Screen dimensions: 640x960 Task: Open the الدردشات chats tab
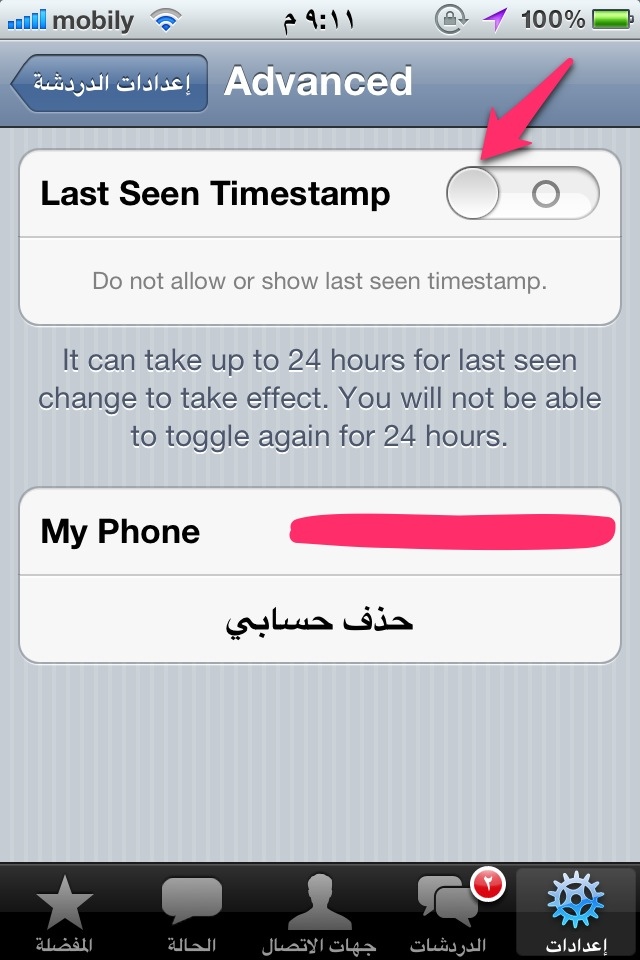[449, 912]
